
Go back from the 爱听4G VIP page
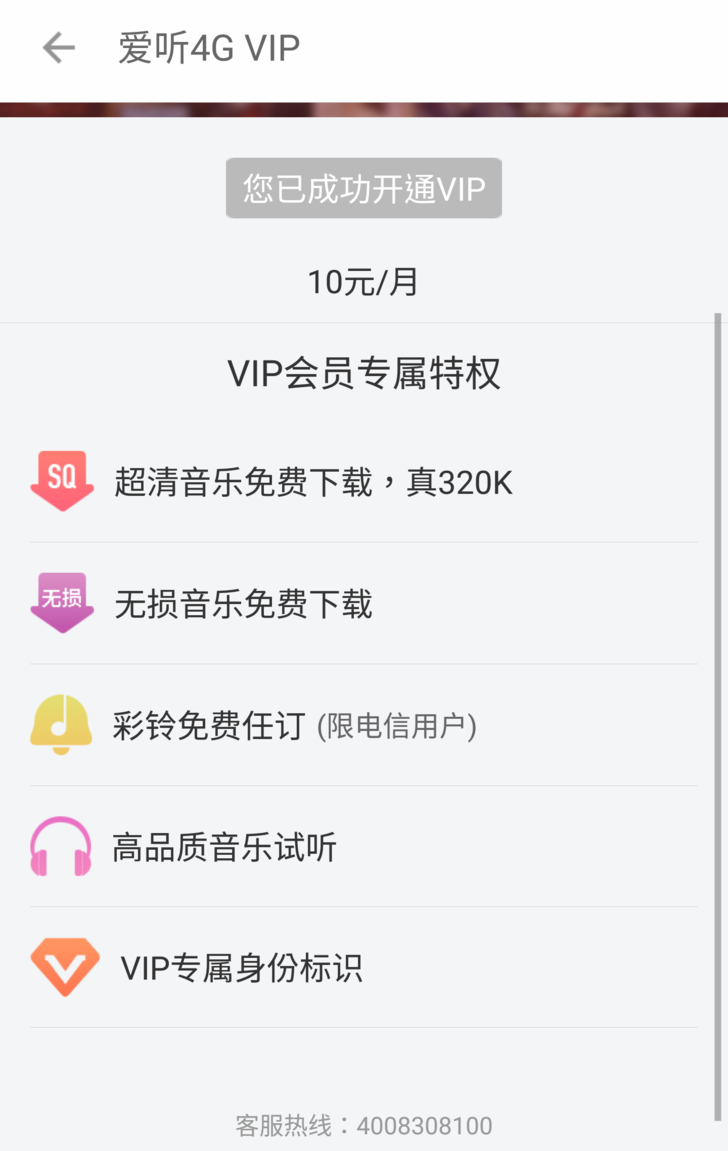tap(58, 48)
